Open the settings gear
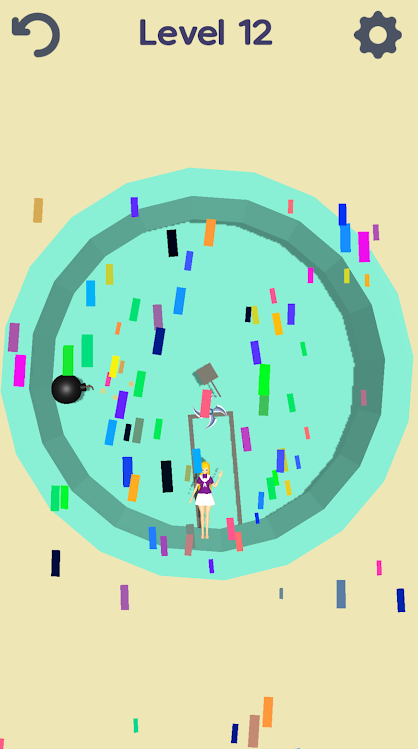418x749 pixels. click(x=377, y=35)
